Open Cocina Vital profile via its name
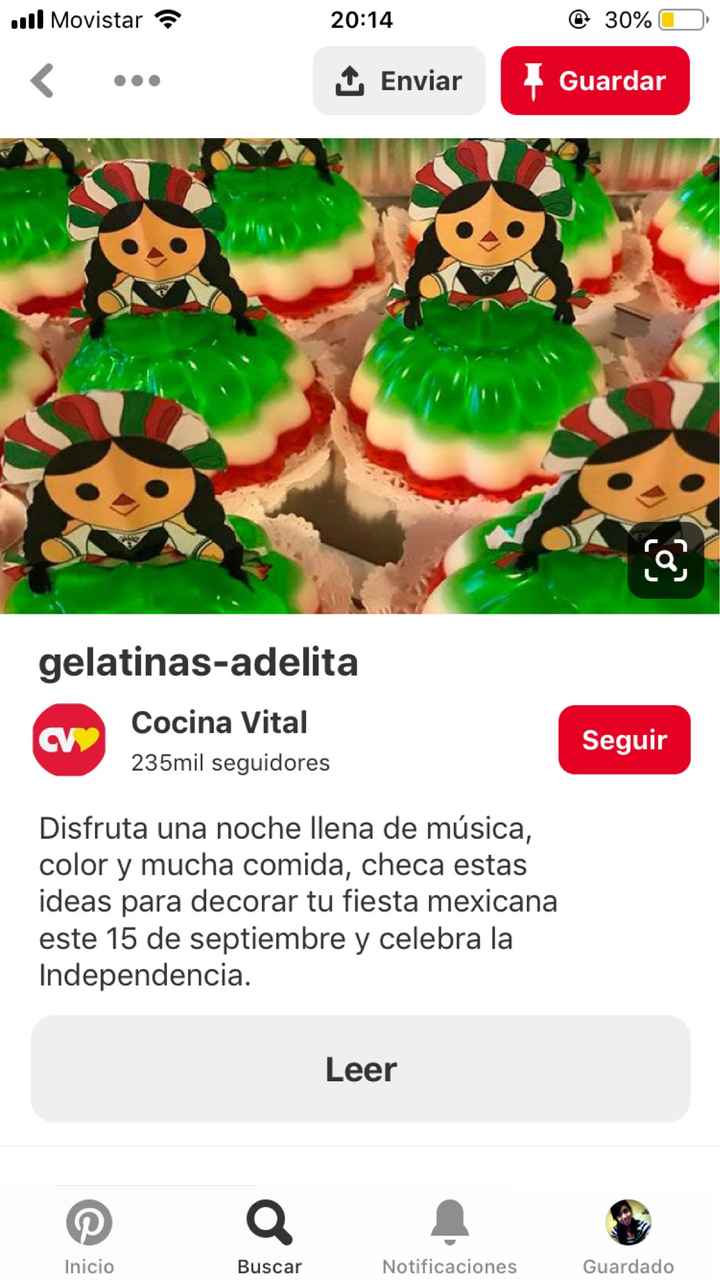Screen dimensions: 720x1280 point(219,722)
